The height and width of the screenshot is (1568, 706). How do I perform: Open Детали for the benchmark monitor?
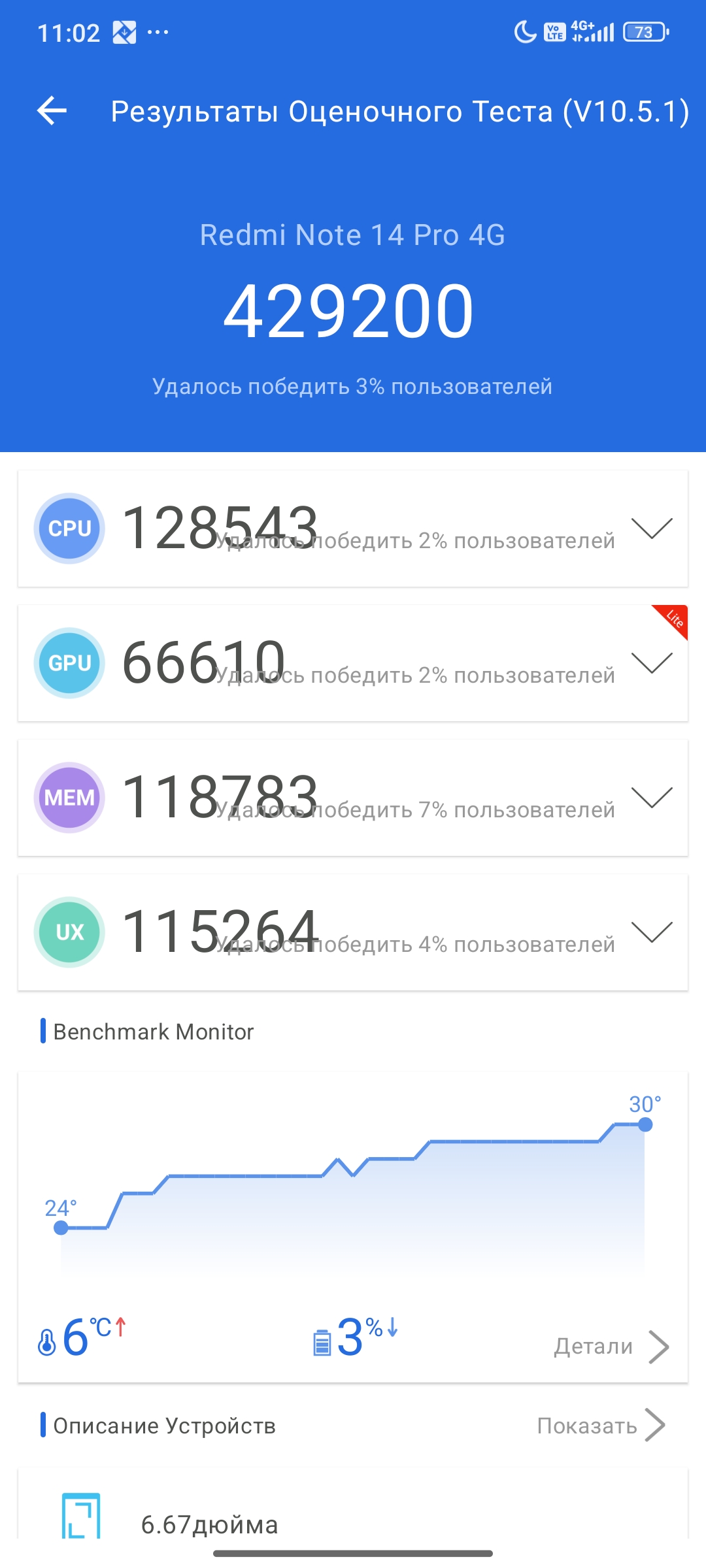coord(611,1347)
